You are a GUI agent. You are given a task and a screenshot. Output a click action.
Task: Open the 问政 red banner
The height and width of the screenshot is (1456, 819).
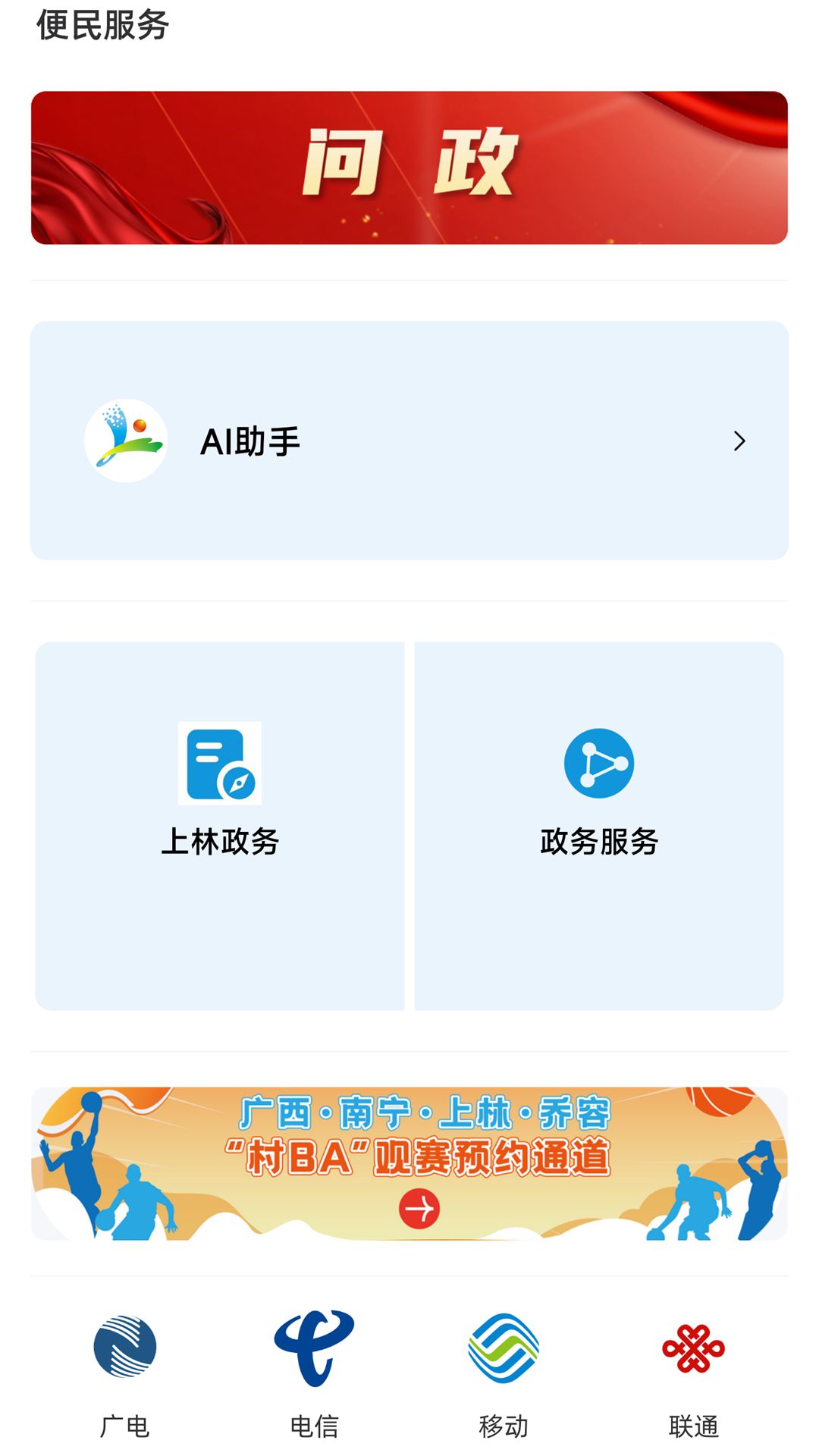click(409, 165)
